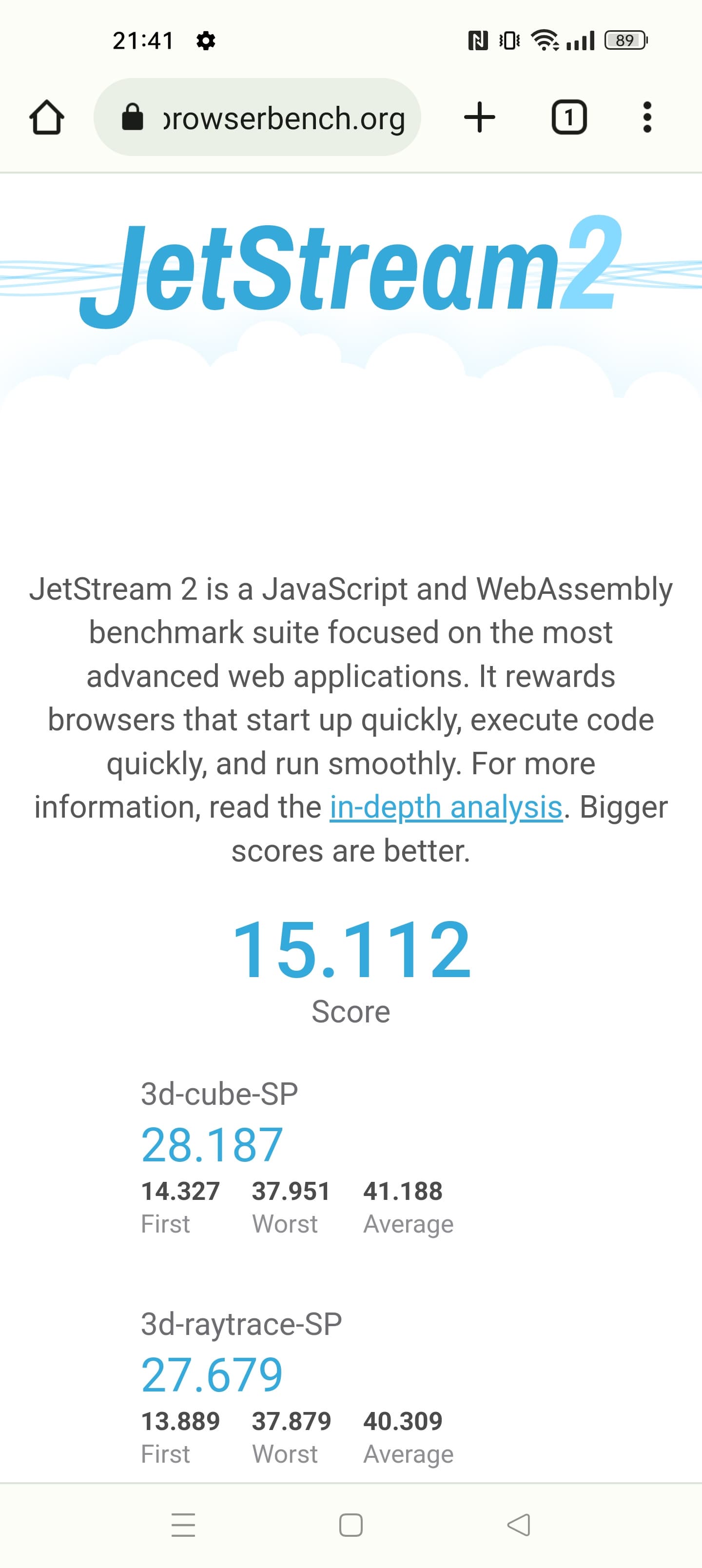The width and height of the screenshot is (702, 1568).
Task: Go to the browser home page
Action: coord(46,117)
